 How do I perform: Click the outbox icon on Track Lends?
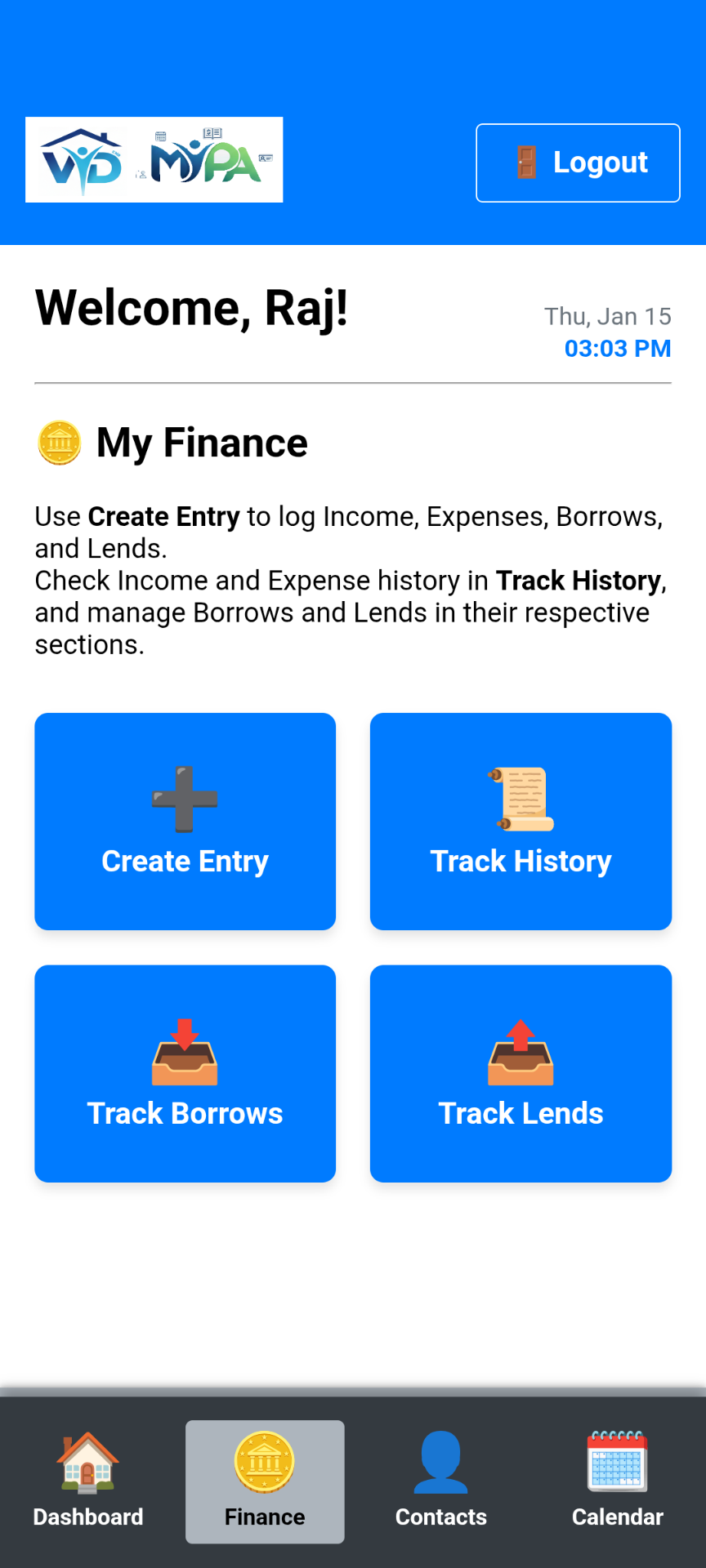521,1051
